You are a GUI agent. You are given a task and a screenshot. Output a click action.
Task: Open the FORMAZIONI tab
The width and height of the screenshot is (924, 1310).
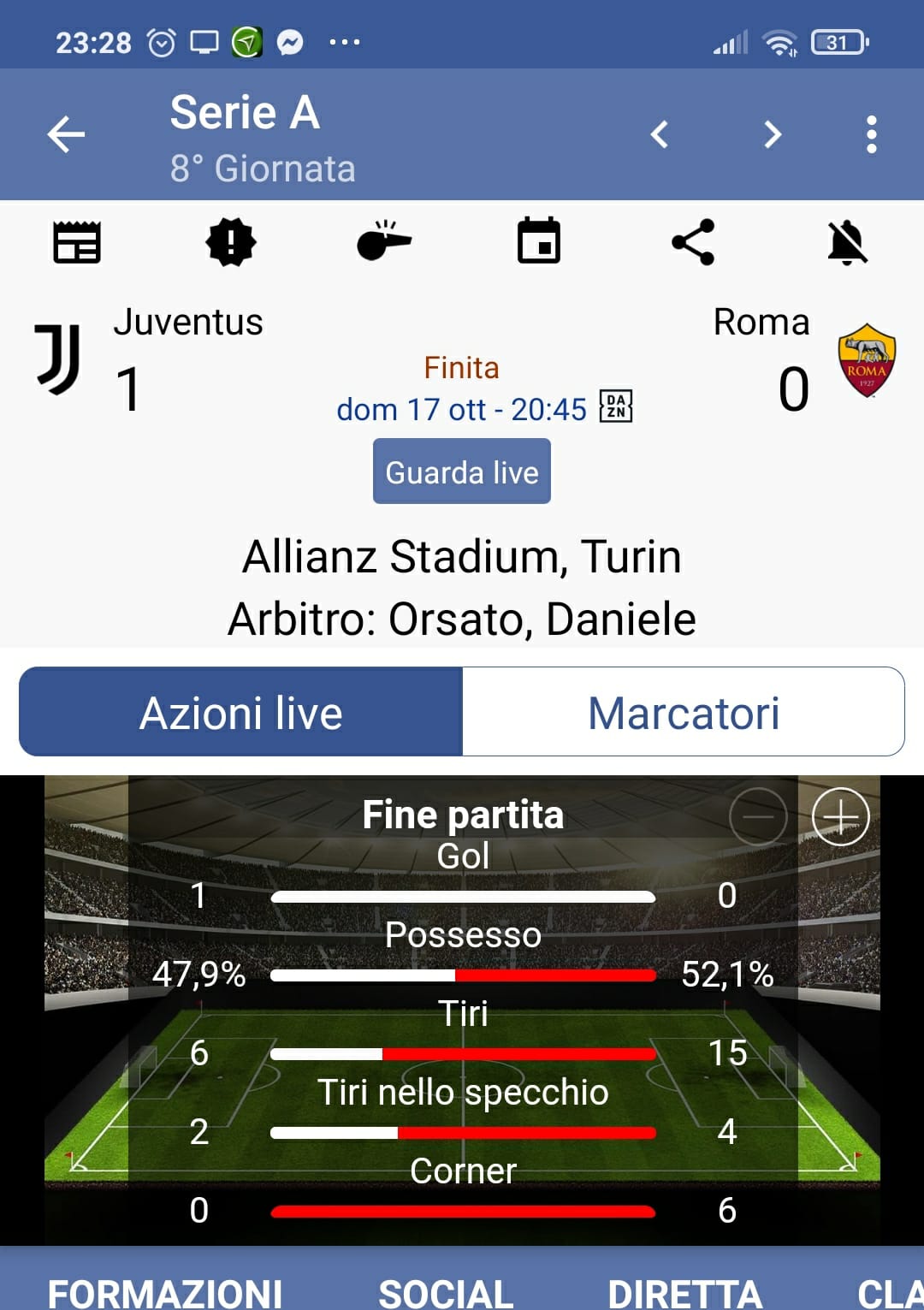coord(165,1292)
